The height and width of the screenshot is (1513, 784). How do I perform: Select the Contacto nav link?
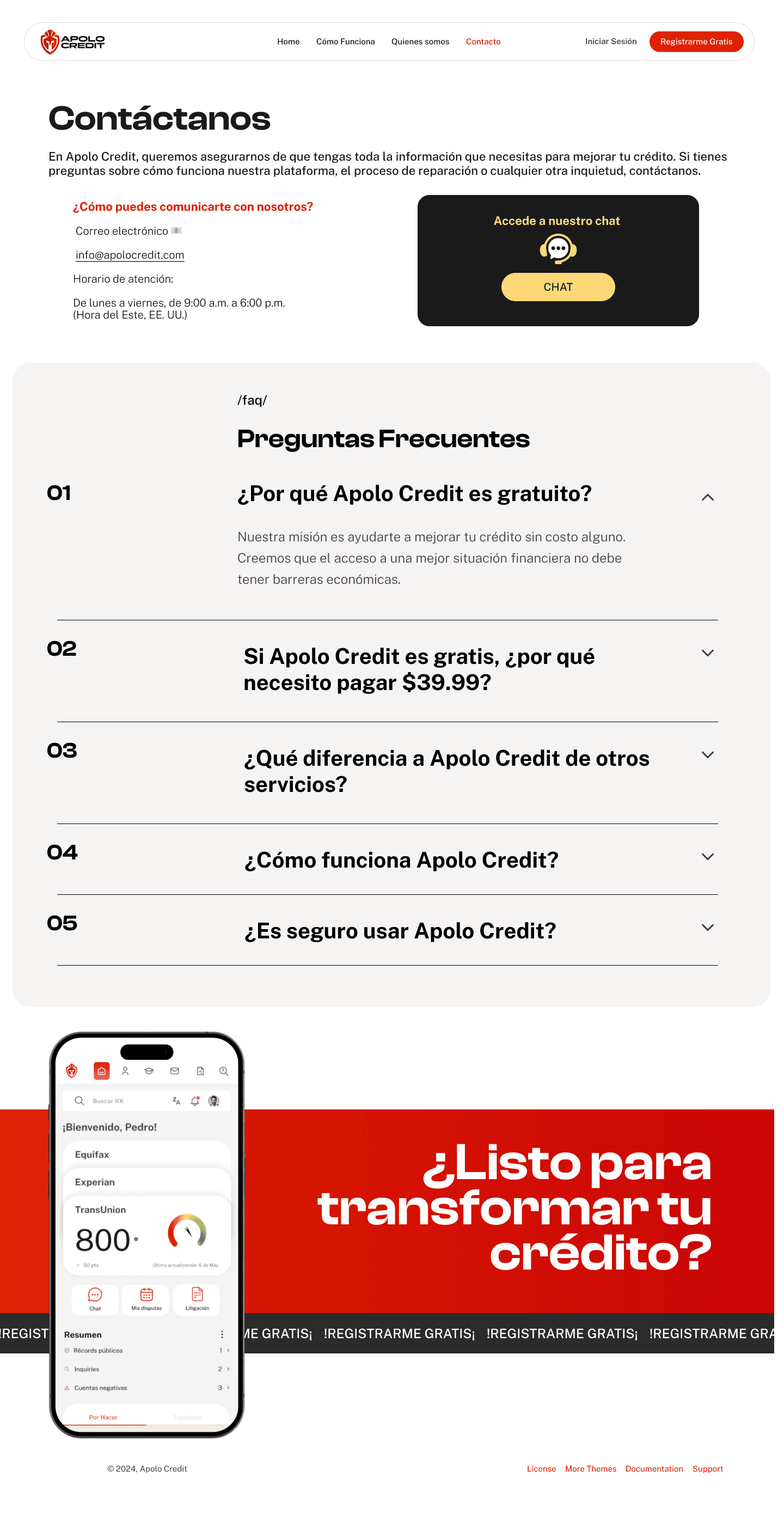point(483,42)
